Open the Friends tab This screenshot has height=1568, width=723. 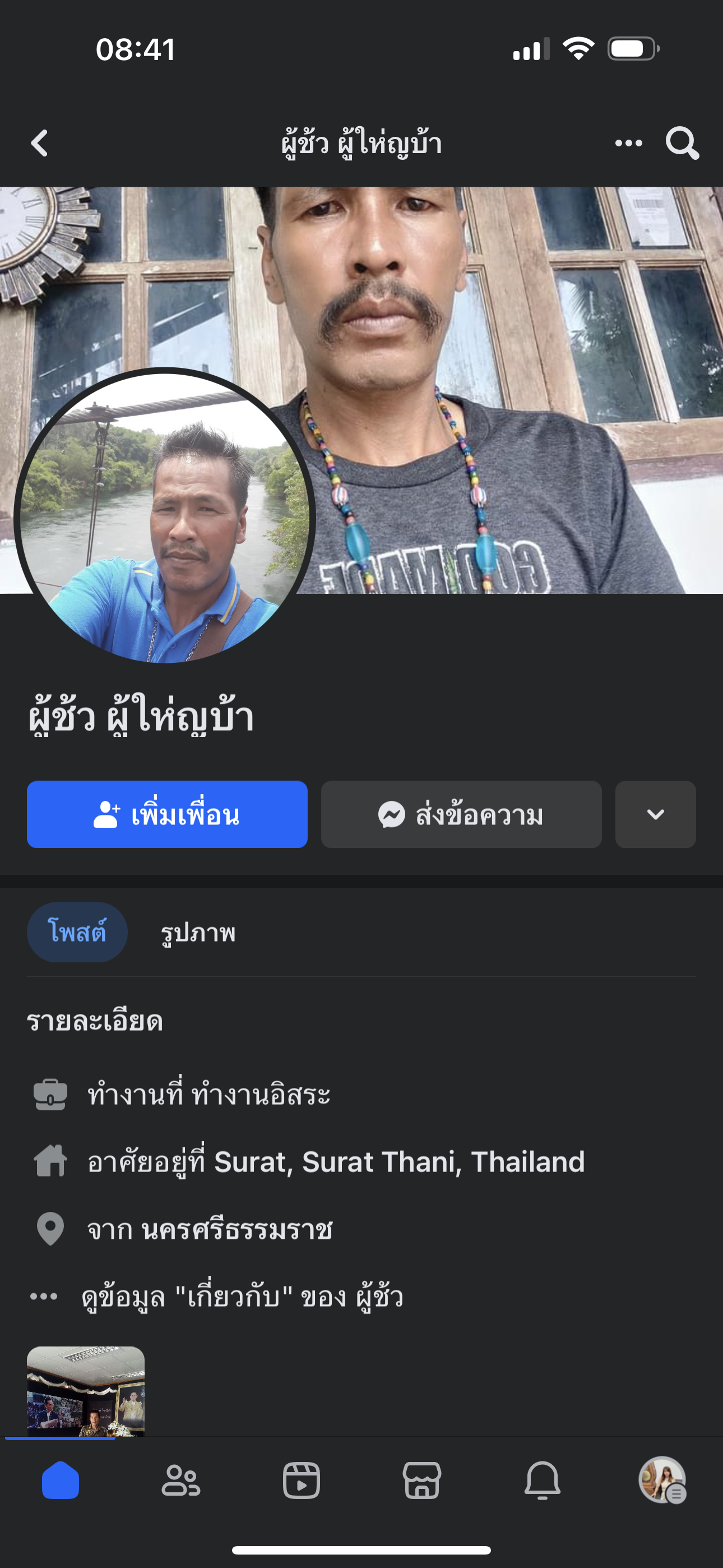coord(180,1480)
